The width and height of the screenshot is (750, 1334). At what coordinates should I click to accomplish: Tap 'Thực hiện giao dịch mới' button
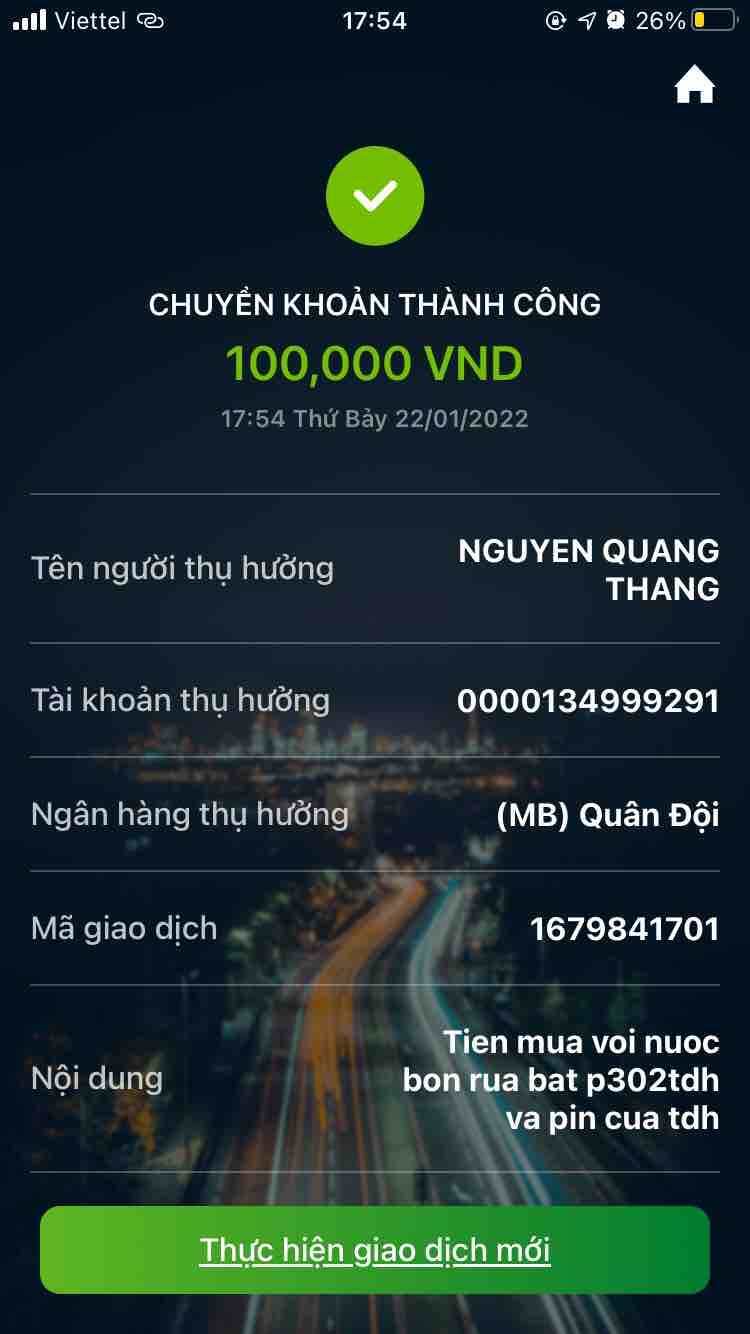pos(375,1250)
